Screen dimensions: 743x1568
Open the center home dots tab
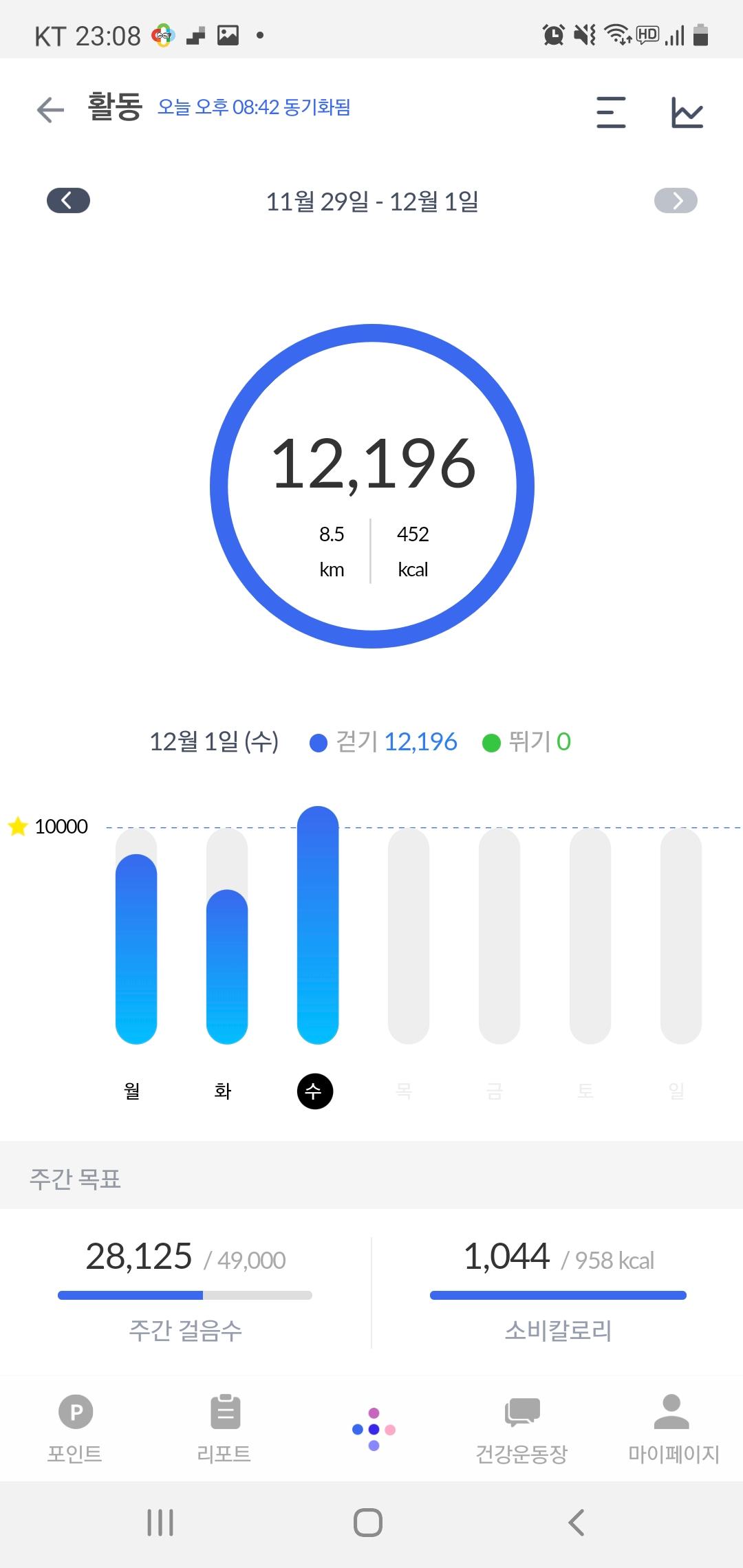pos(374,1429)
